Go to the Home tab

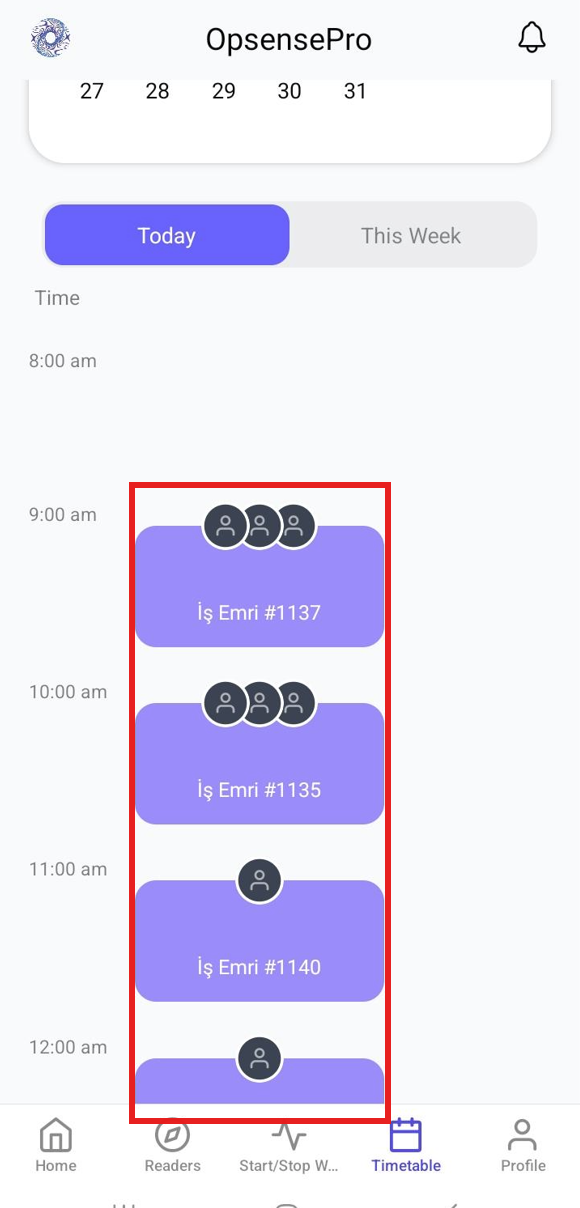[x=56, y=1146]
